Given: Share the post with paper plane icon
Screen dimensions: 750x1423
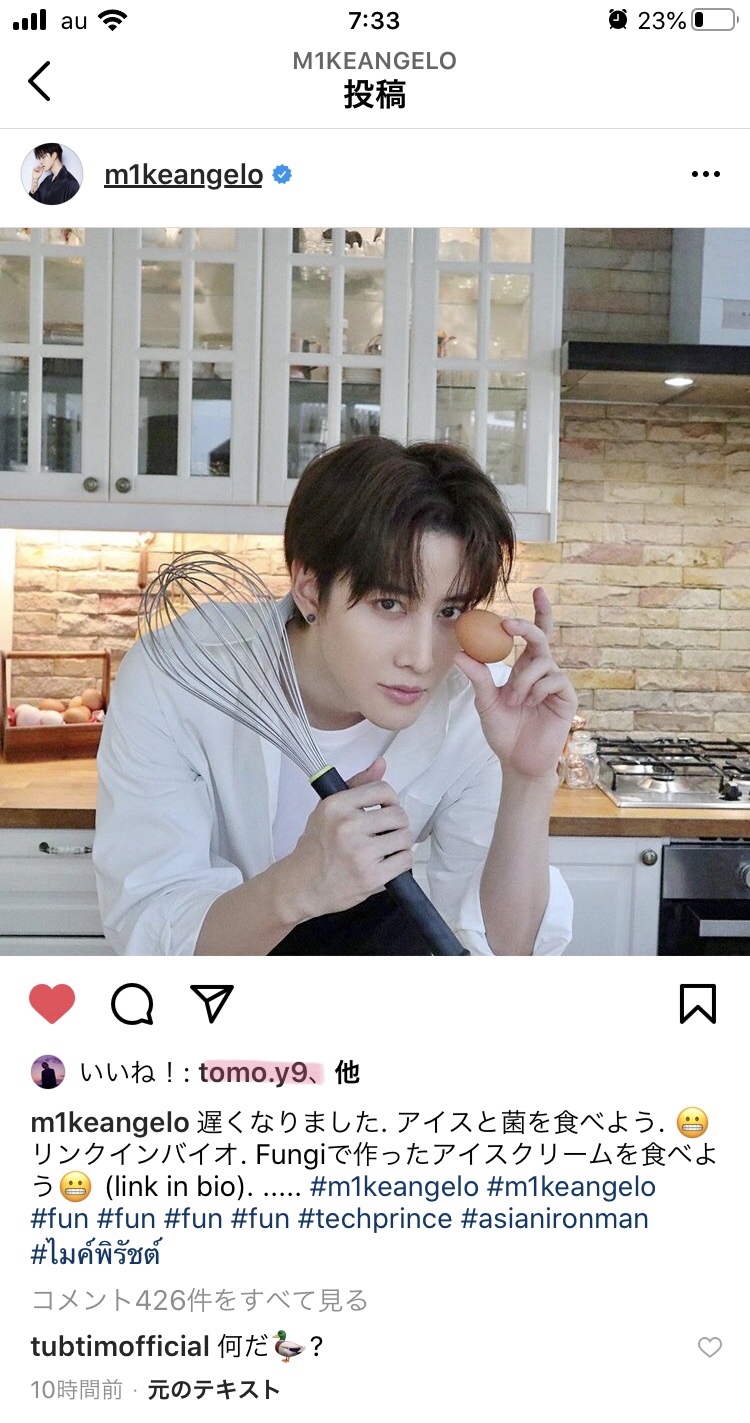Looking at the screenshot, I should (x=211, y=1003).
